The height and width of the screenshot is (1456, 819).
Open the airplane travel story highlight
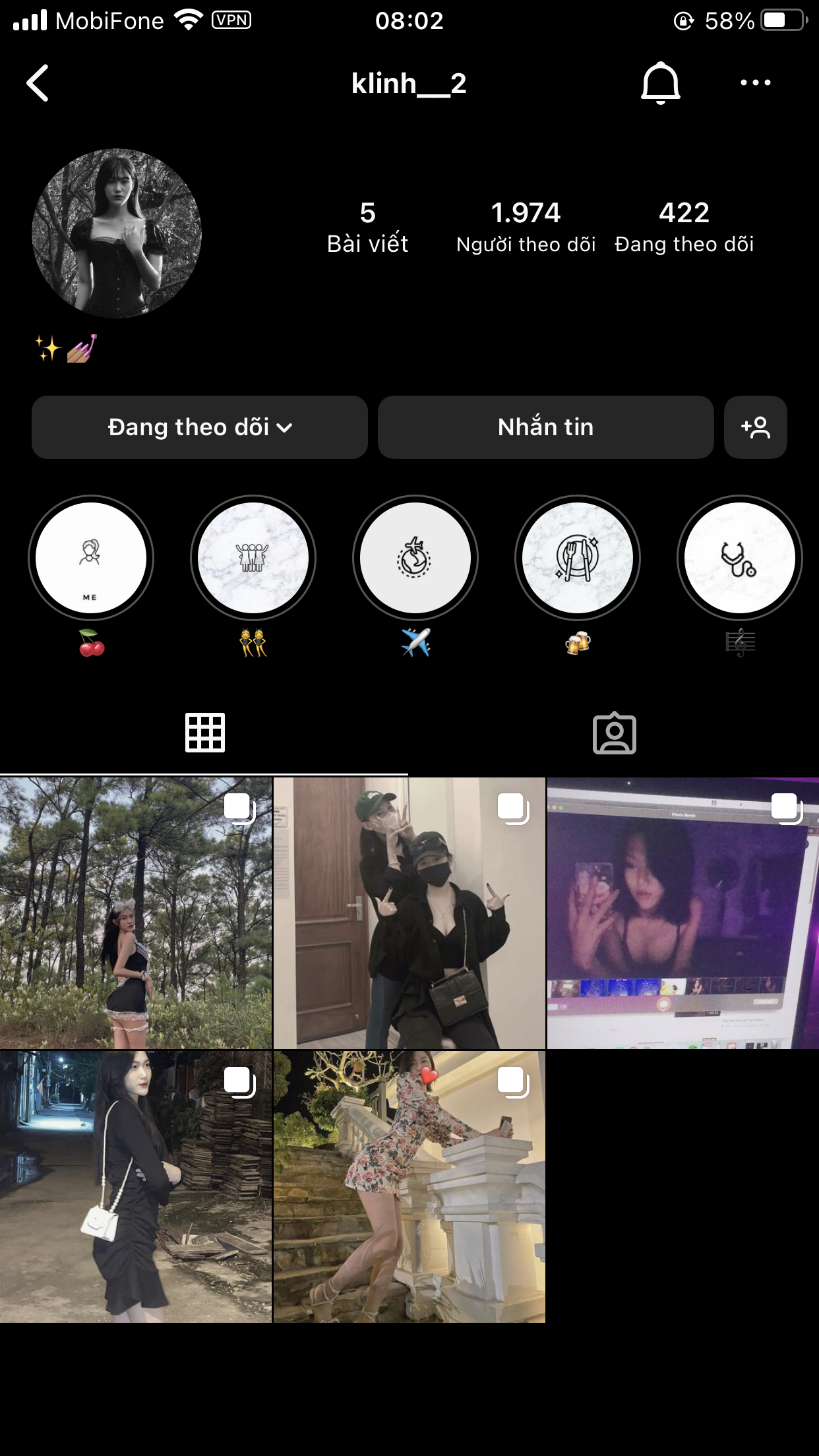(x=415, y=558)
